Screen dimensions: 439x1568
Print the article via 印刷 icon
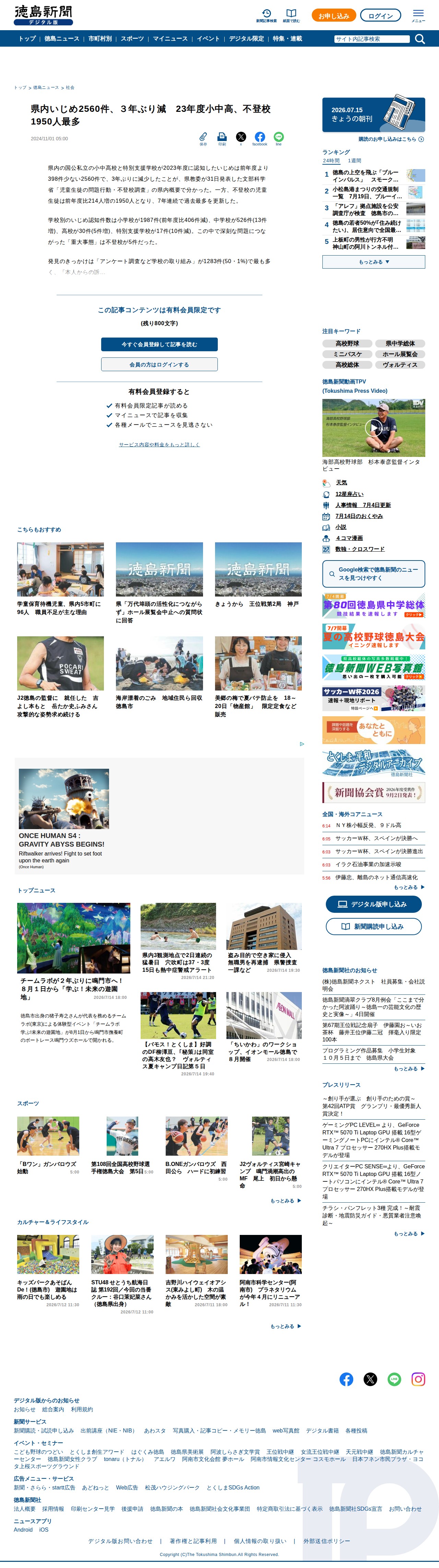(222, 139)
